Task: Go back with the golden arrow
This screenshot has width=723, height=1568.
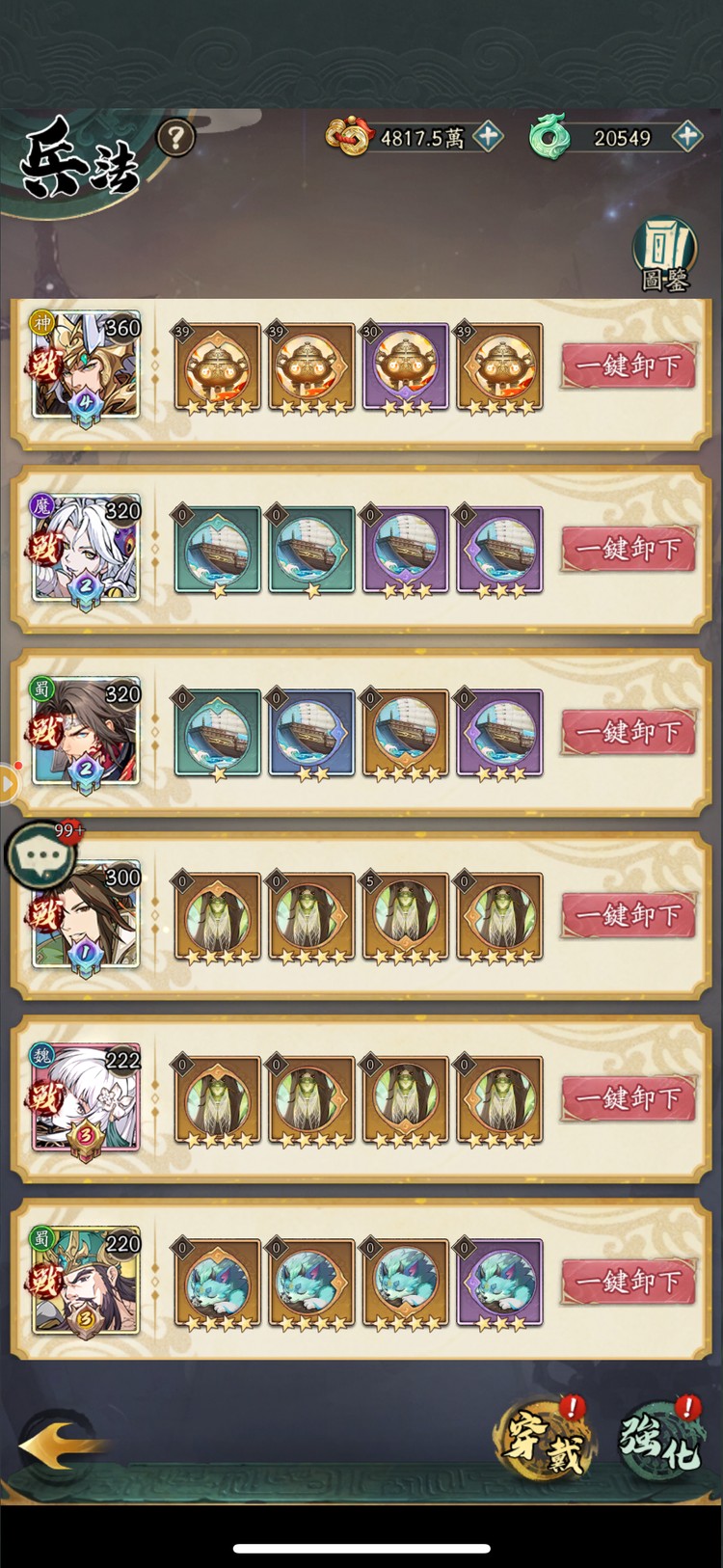Action: (x=60, y=1445)
